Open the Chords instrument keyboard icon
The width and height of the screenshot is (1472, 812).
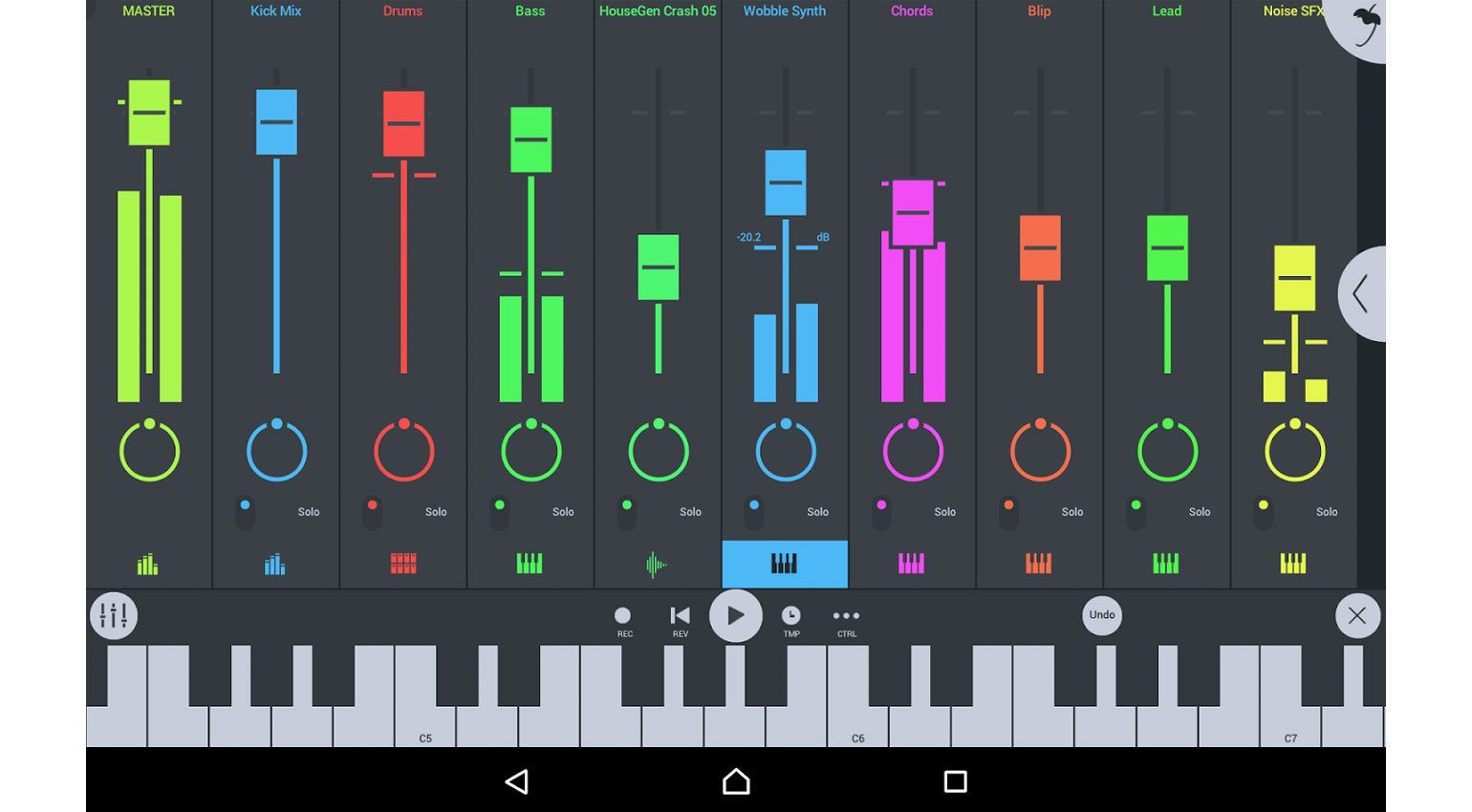[911, 564]
